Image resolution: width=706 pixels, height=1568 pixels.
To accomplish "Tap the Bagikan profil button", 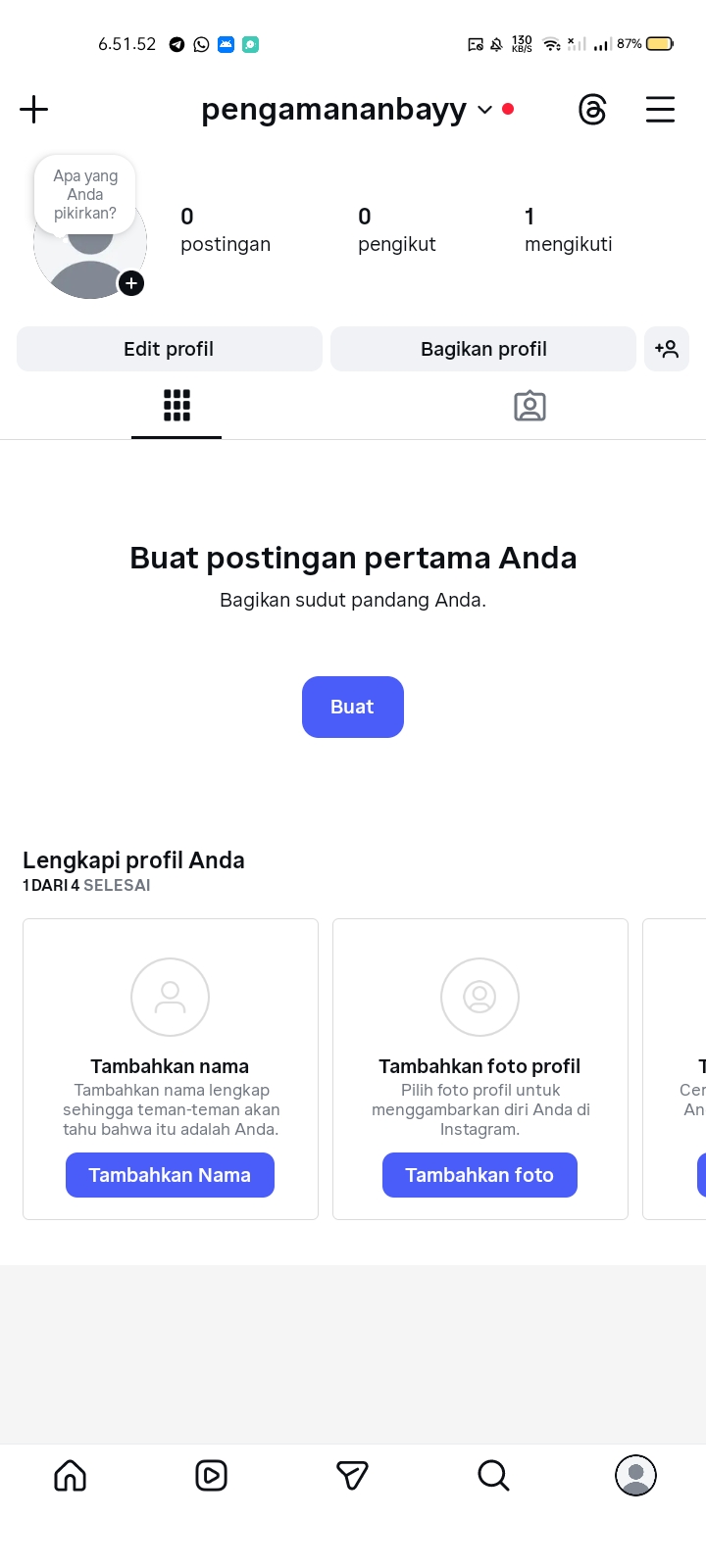I will 483,349.
